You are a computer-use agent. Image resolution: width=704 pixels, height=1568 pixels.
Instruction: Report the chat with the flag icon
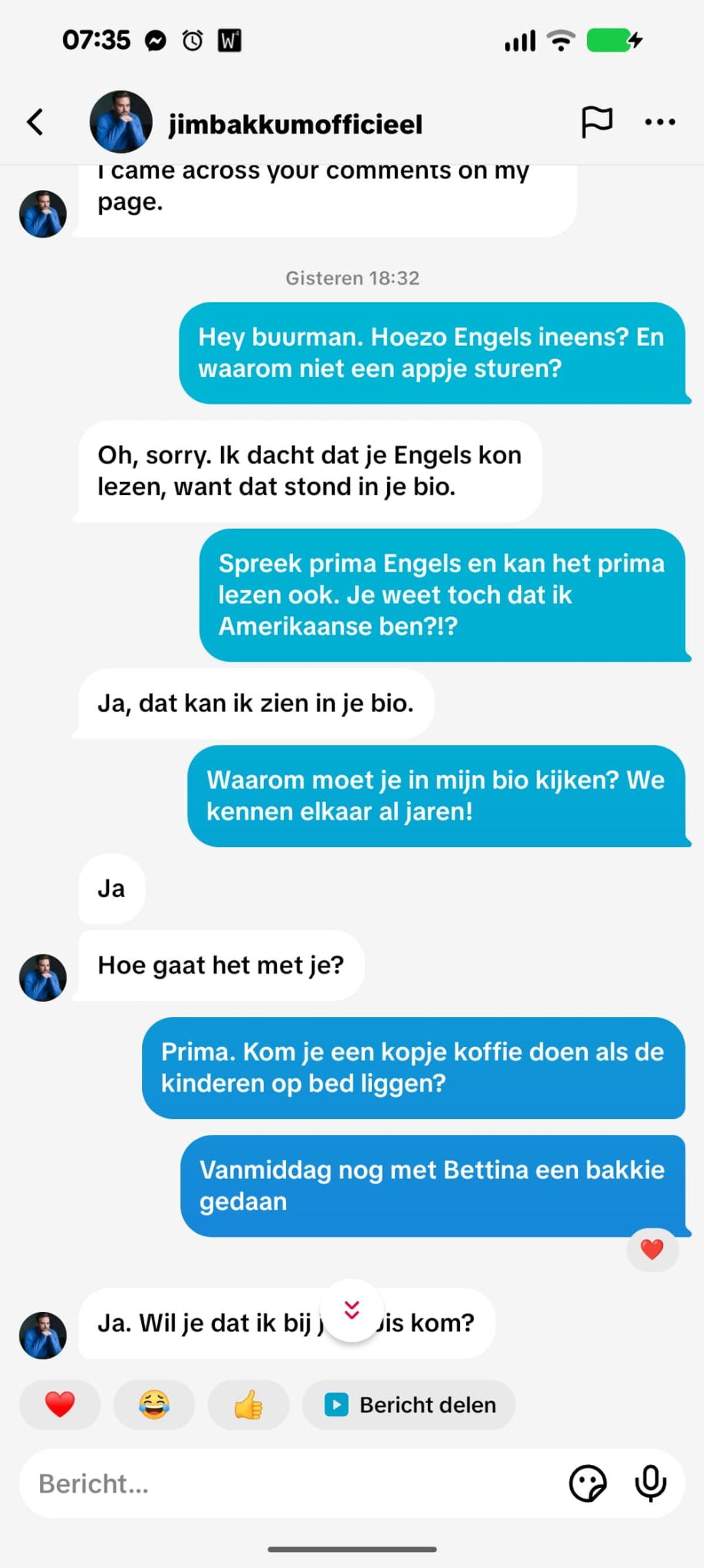pyautogui.click(x=596, y=123)
